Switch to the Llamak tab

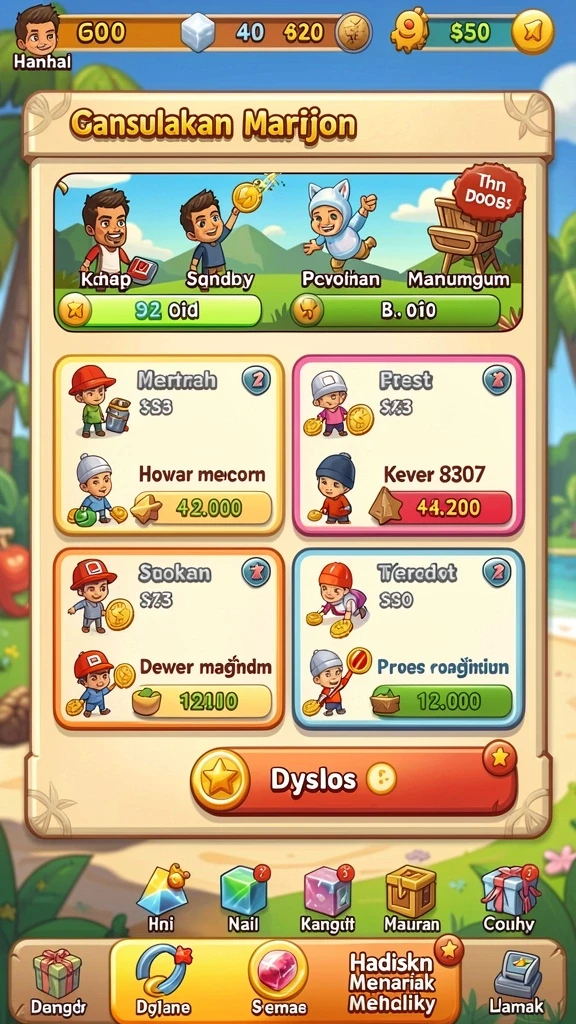[x=516, y=982]
